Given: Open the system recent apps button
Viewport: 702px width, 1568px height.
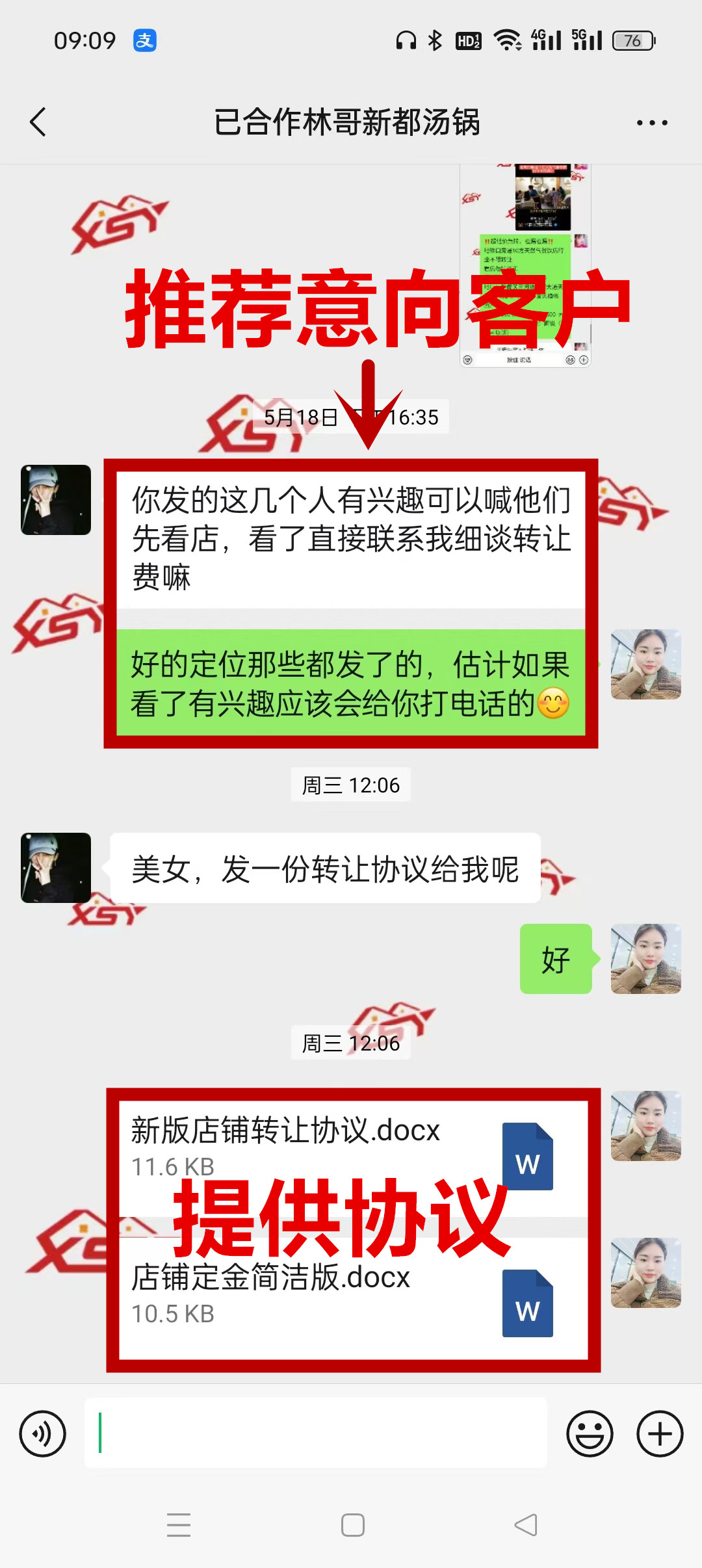Looking at the screenshot, I should click(179, 1525).
